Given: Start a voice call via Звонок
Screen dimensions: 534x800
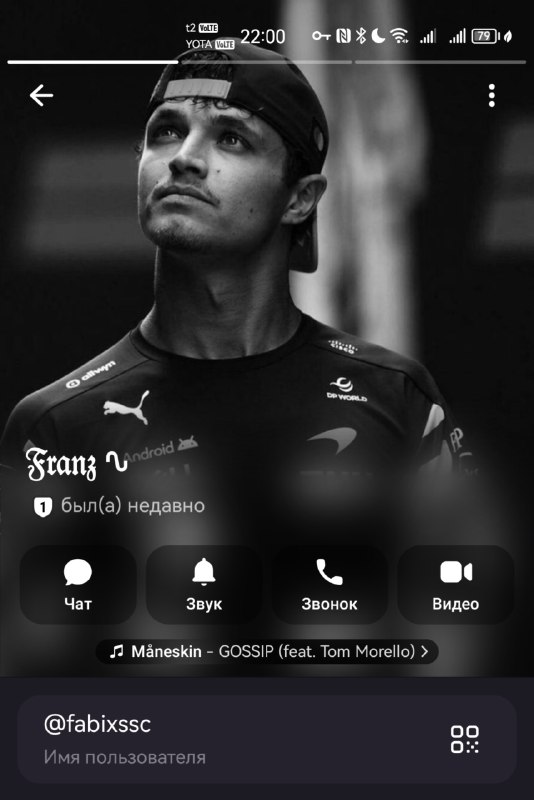Looking at the screenshot, I should tap(329, 584).
